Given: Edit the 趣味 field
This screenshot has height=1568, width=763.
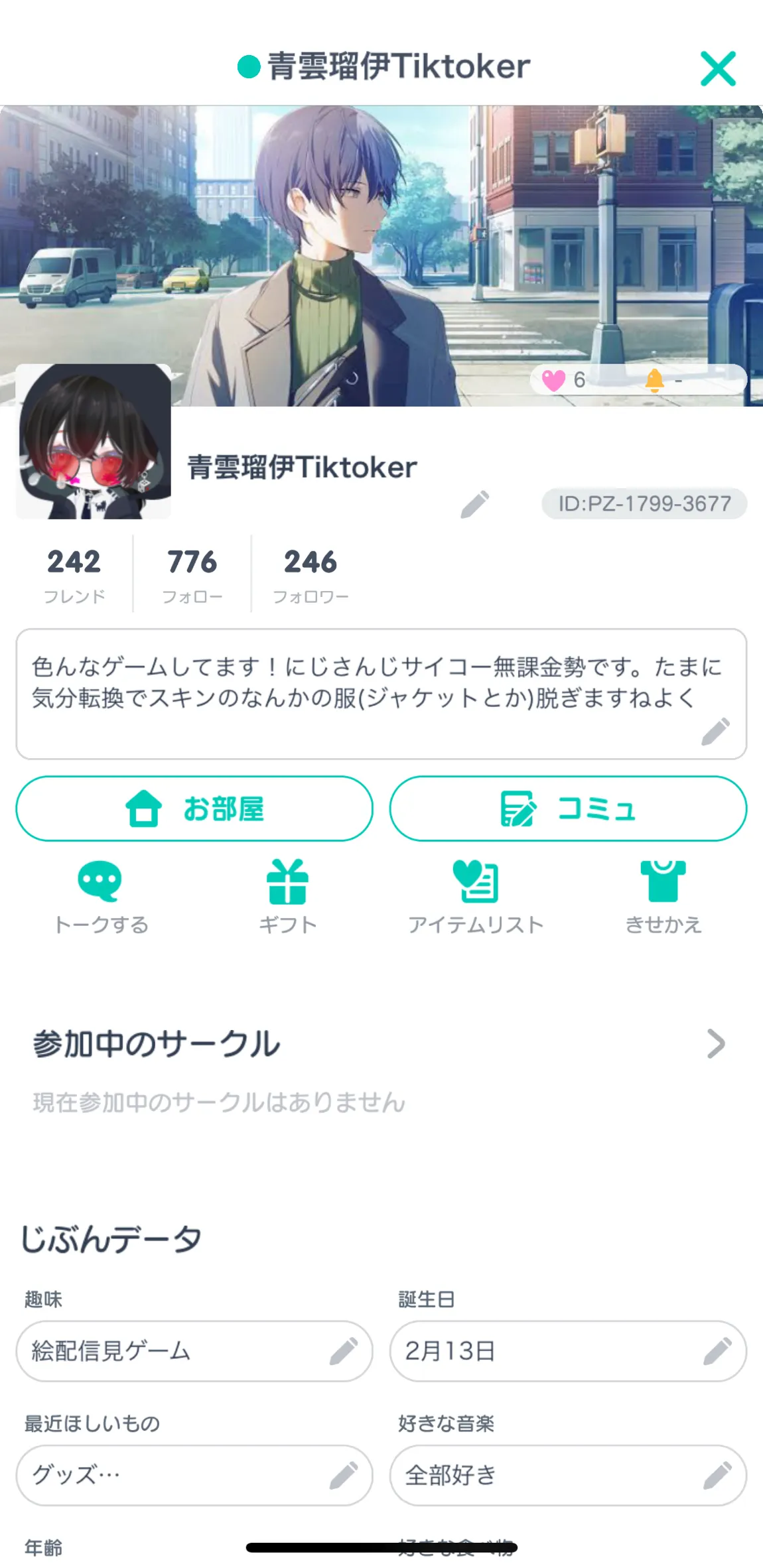Looking at the screenshot, I should [x=344, y=1351].
